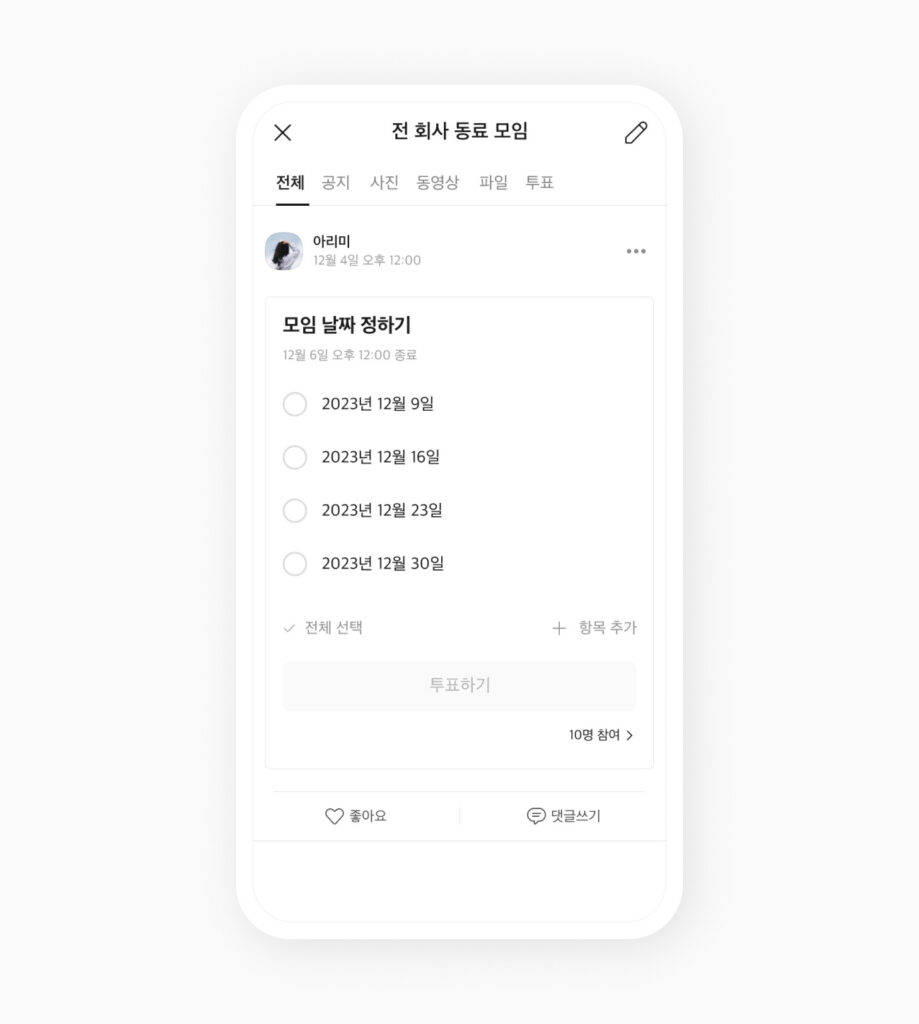Like the post with 좋아요
919x1024 pixels.
tap(356, 816)
